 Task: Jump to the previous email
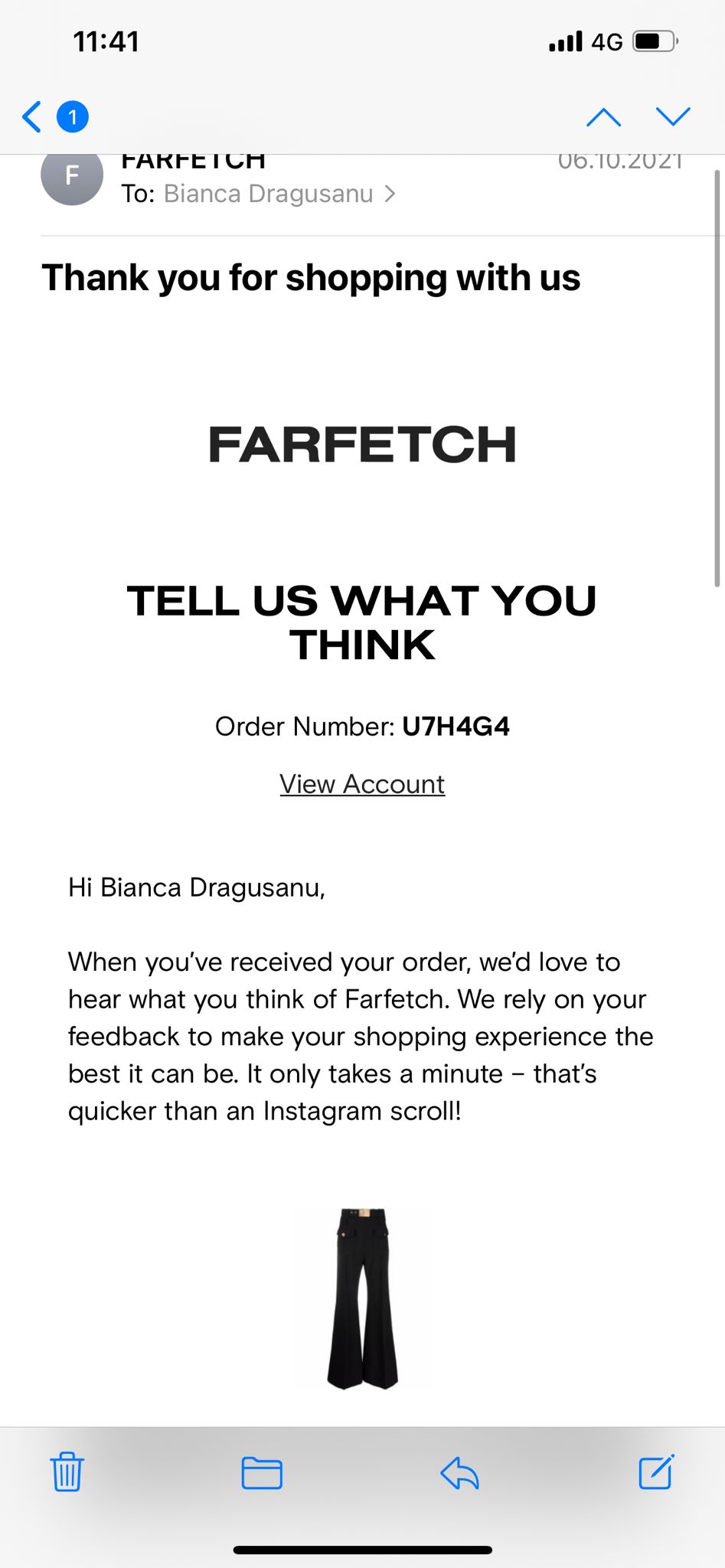(x=603, y=117)
